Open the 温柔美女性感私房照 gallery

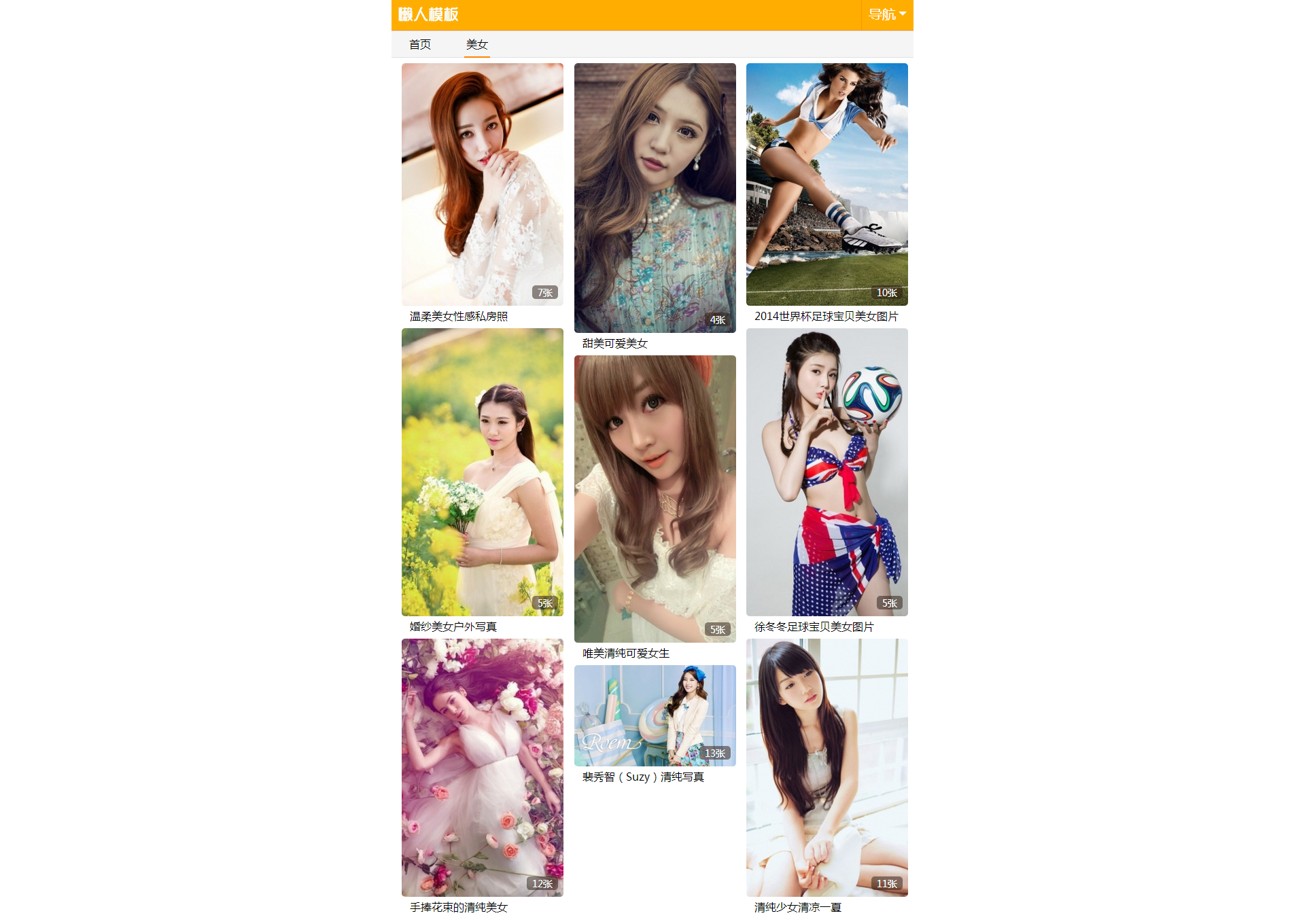click(x=482, y=185)
